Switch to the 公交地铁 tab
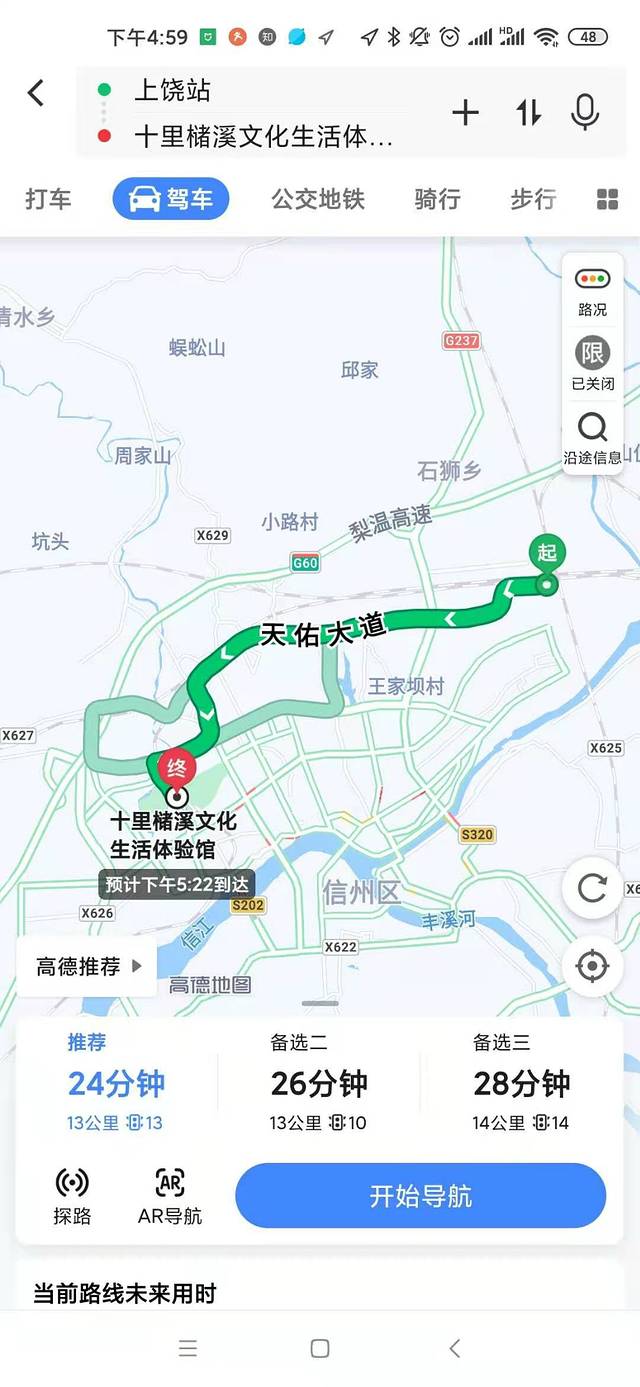Screen dimensions: 640x1387 318,199
